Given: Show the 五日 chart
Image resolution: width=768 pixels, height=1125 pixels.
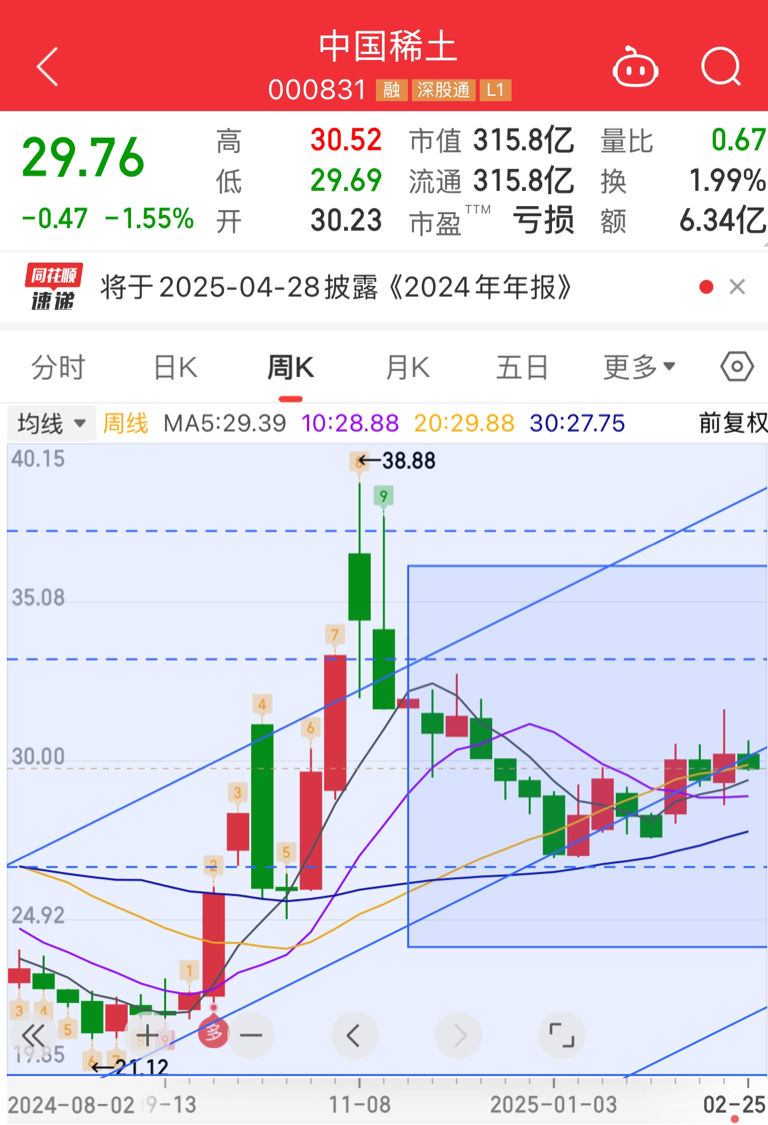Looking at the screenshot, I should pyautogui.click(x=522, y=368).
